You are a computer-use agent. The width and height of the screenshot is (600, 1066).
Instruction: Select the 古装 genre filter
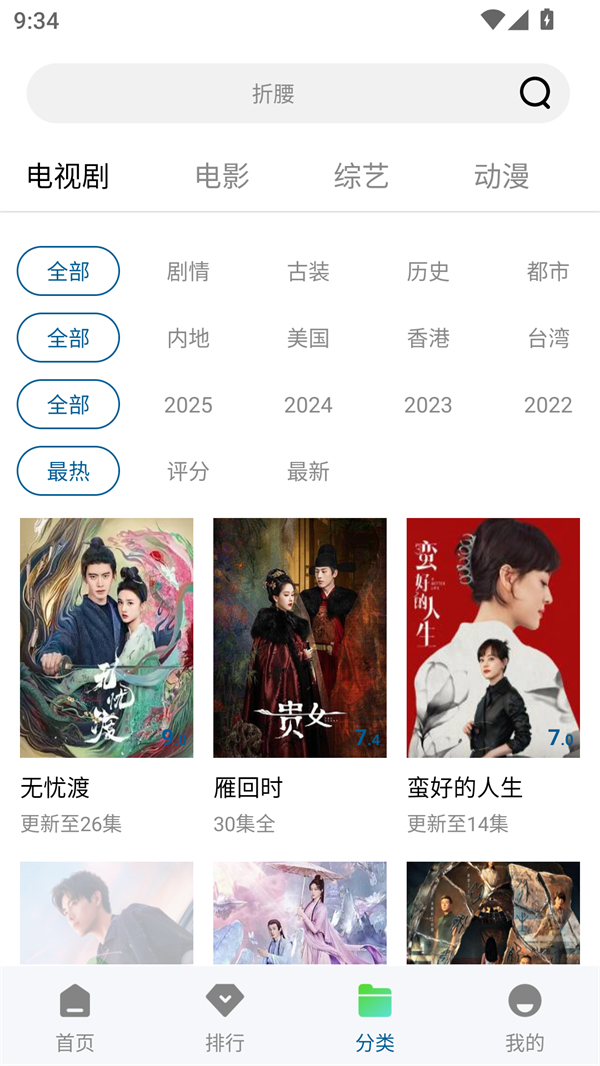pos(308,271)
